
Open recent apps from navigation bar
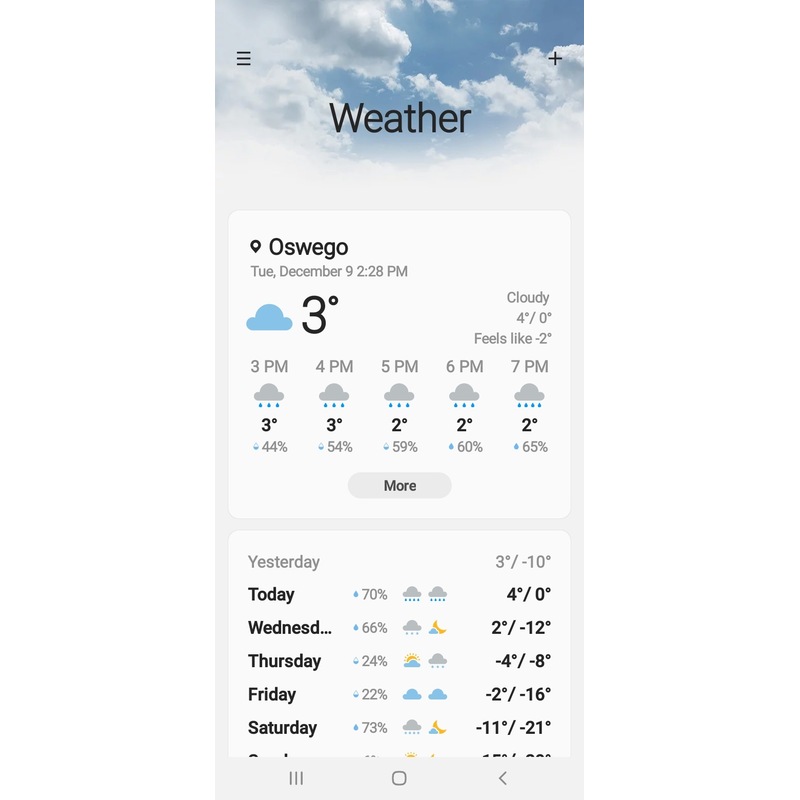(x=296, y=778)
